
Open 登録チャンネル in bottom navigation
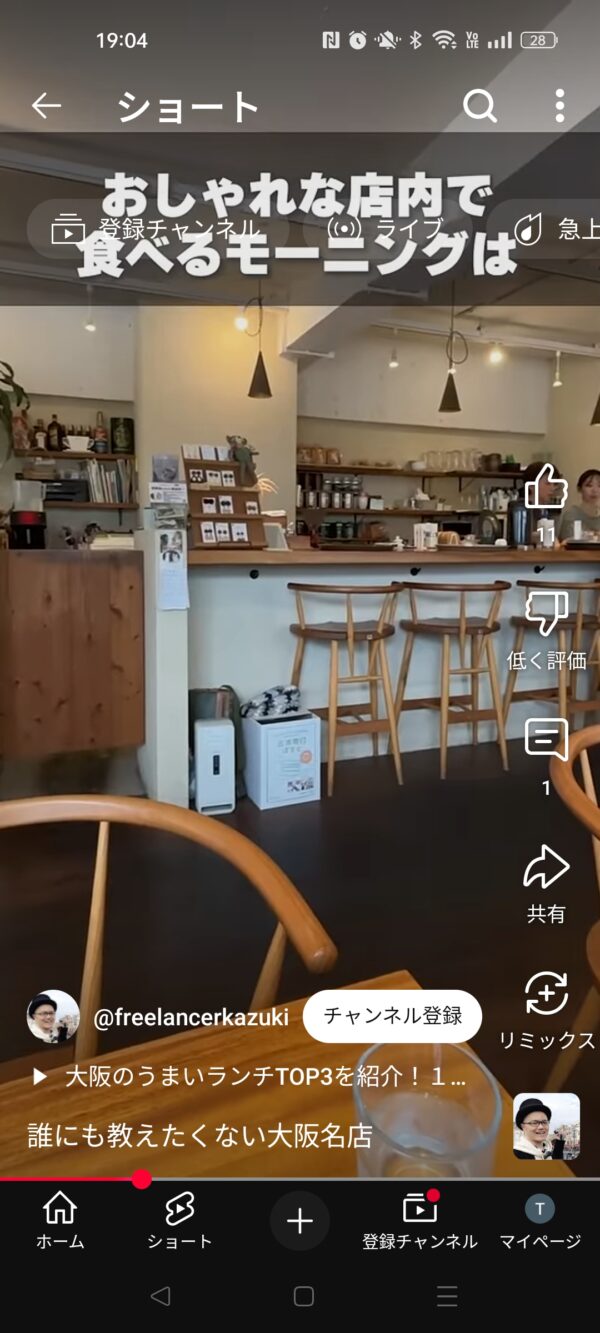pos(420,1220)
